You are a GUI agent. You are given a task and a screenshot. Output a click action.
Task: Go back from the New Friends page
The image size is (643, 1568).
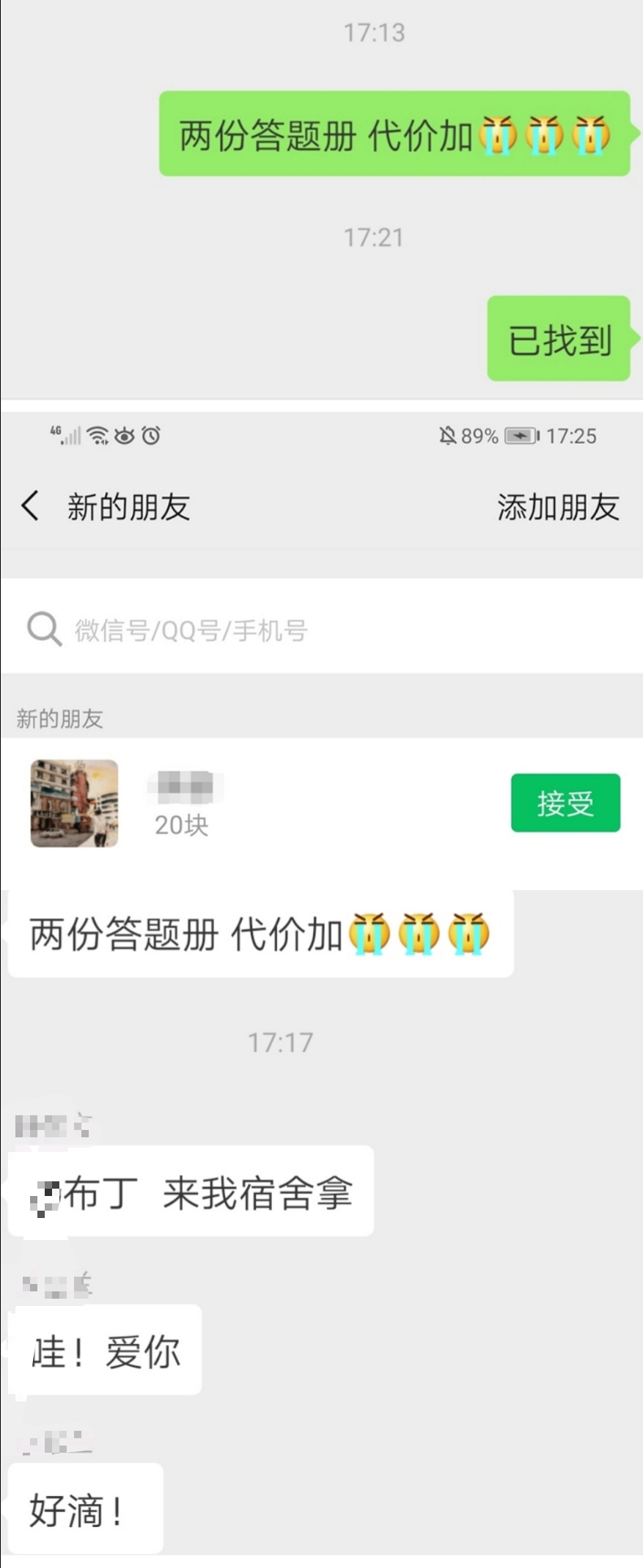[31, 506]
